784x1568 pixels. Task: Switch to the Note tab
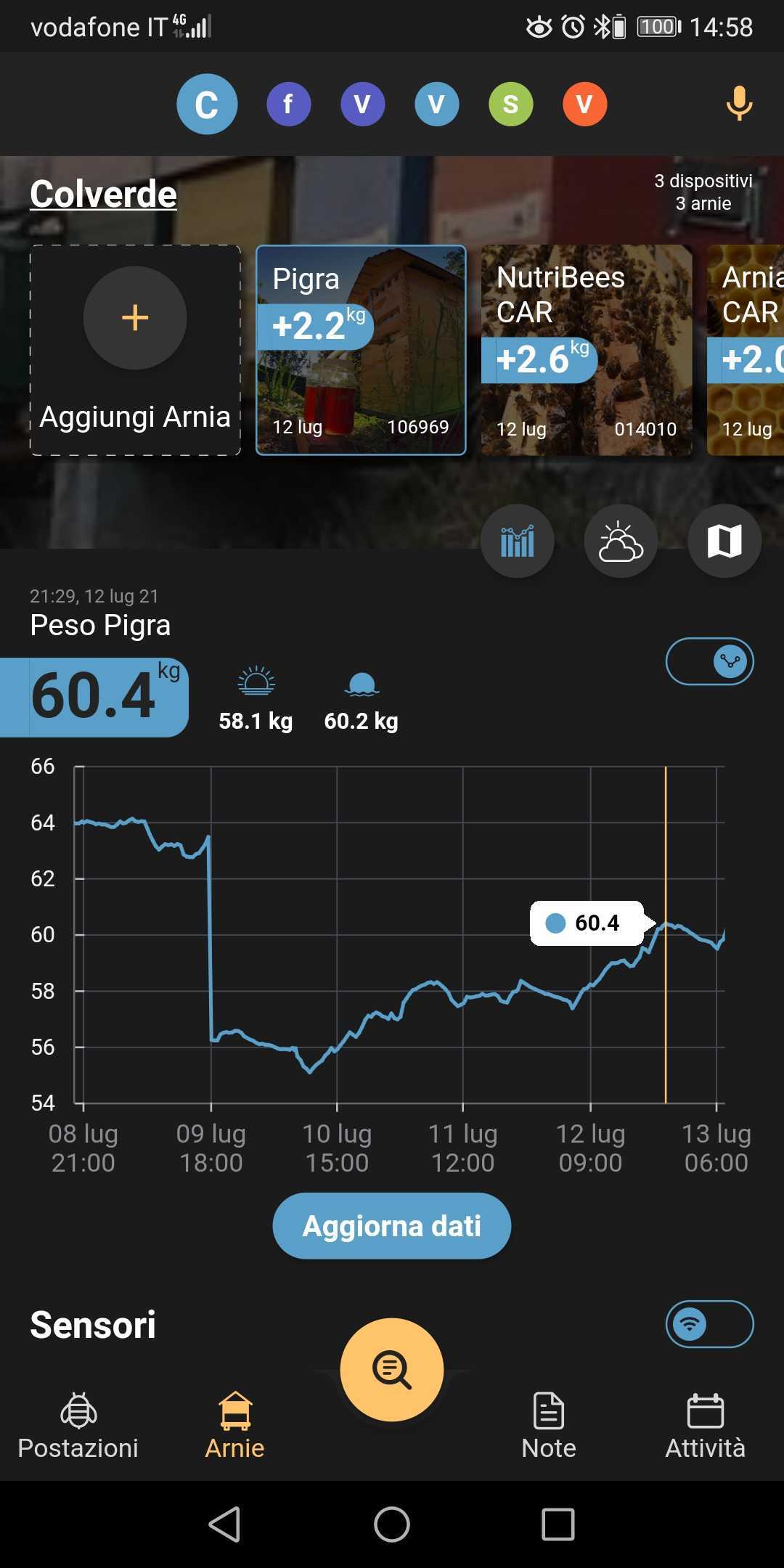(548, 1426)
